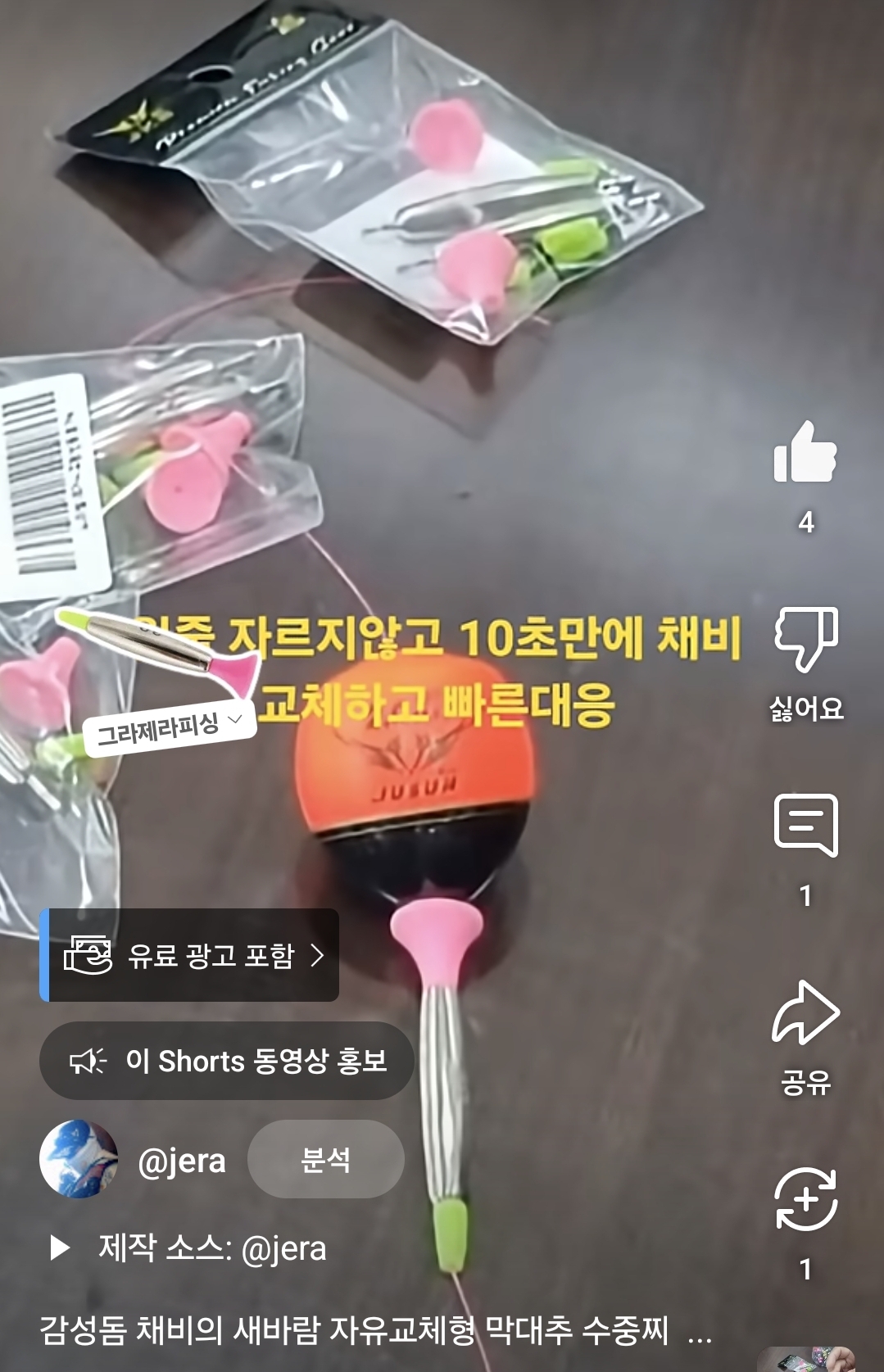This screenshot has width=884, height=1372.
Task: Remix this Shorts video
Action: pos(805,1200)
